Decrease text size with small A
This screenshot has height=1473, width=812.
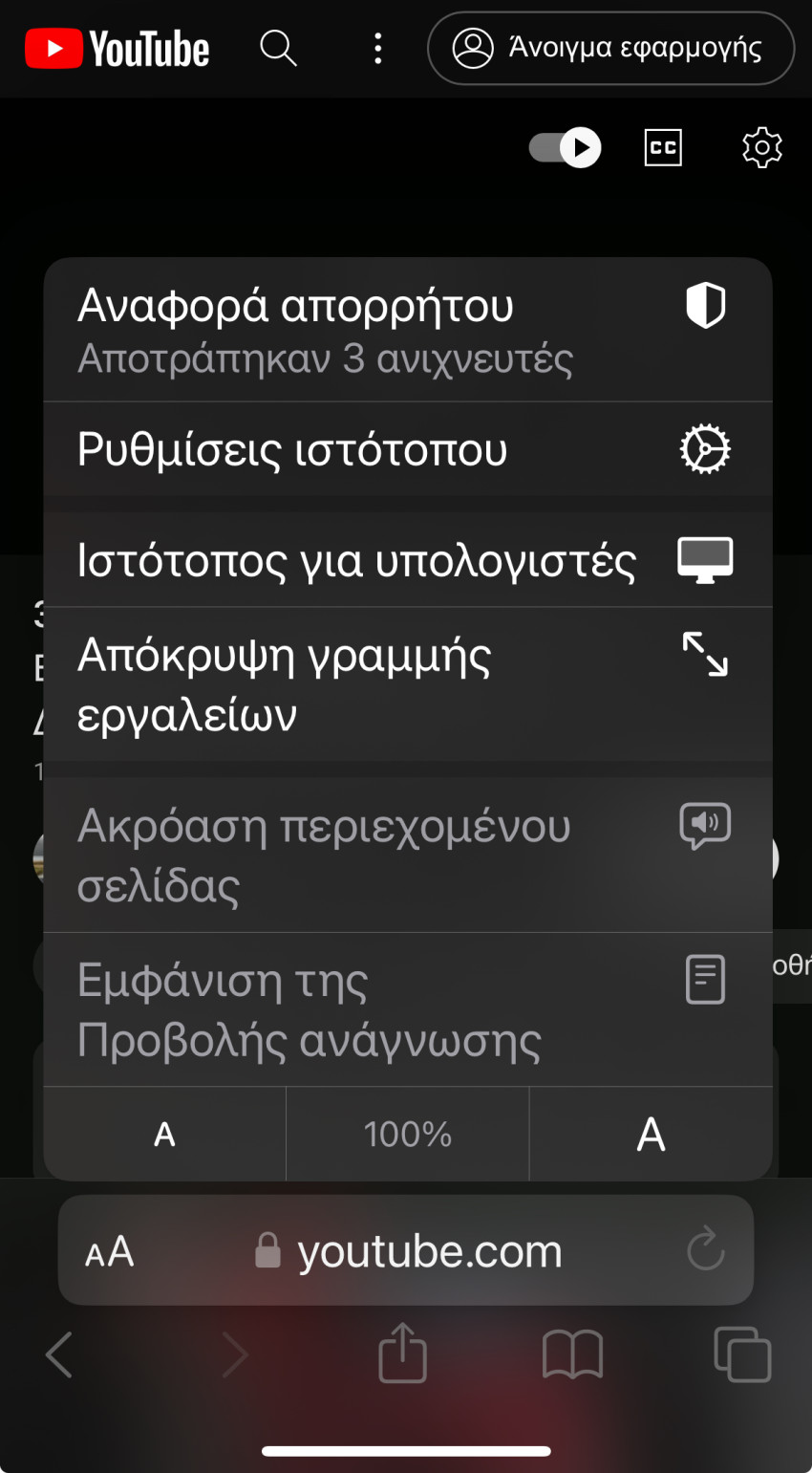pos(164,1134)
